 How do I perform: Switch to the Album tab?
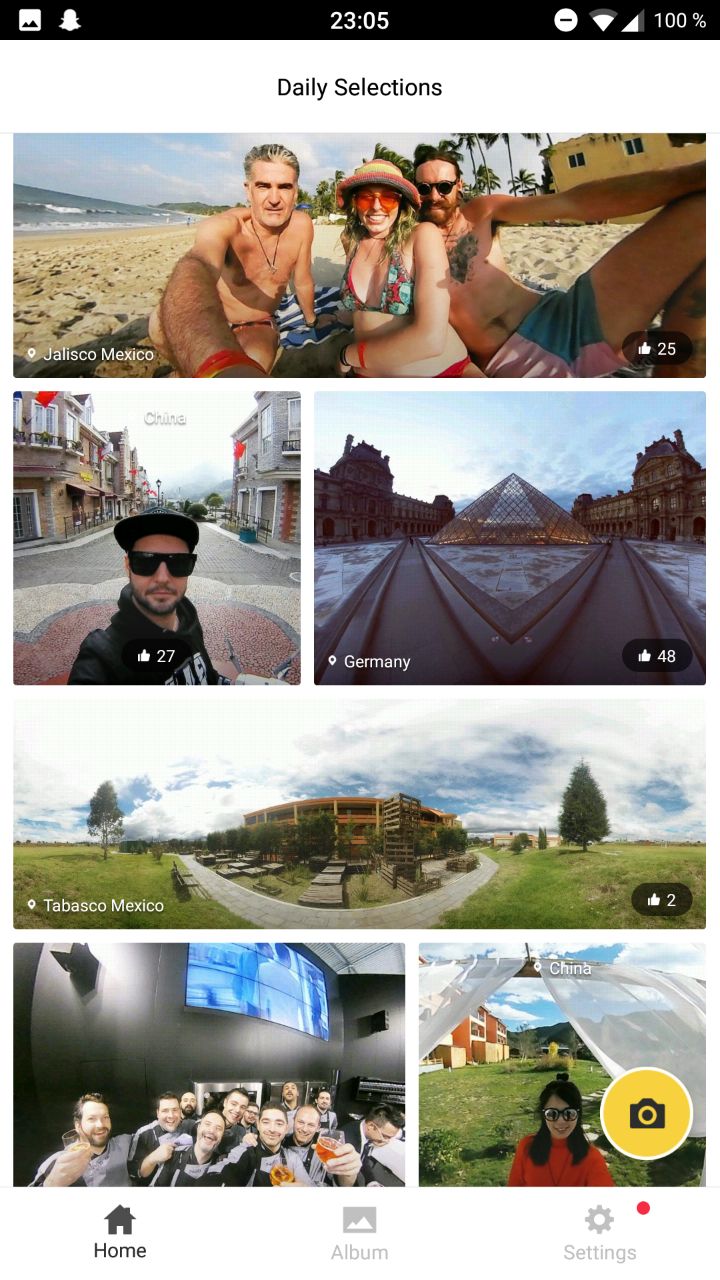tap(359, 1233)
